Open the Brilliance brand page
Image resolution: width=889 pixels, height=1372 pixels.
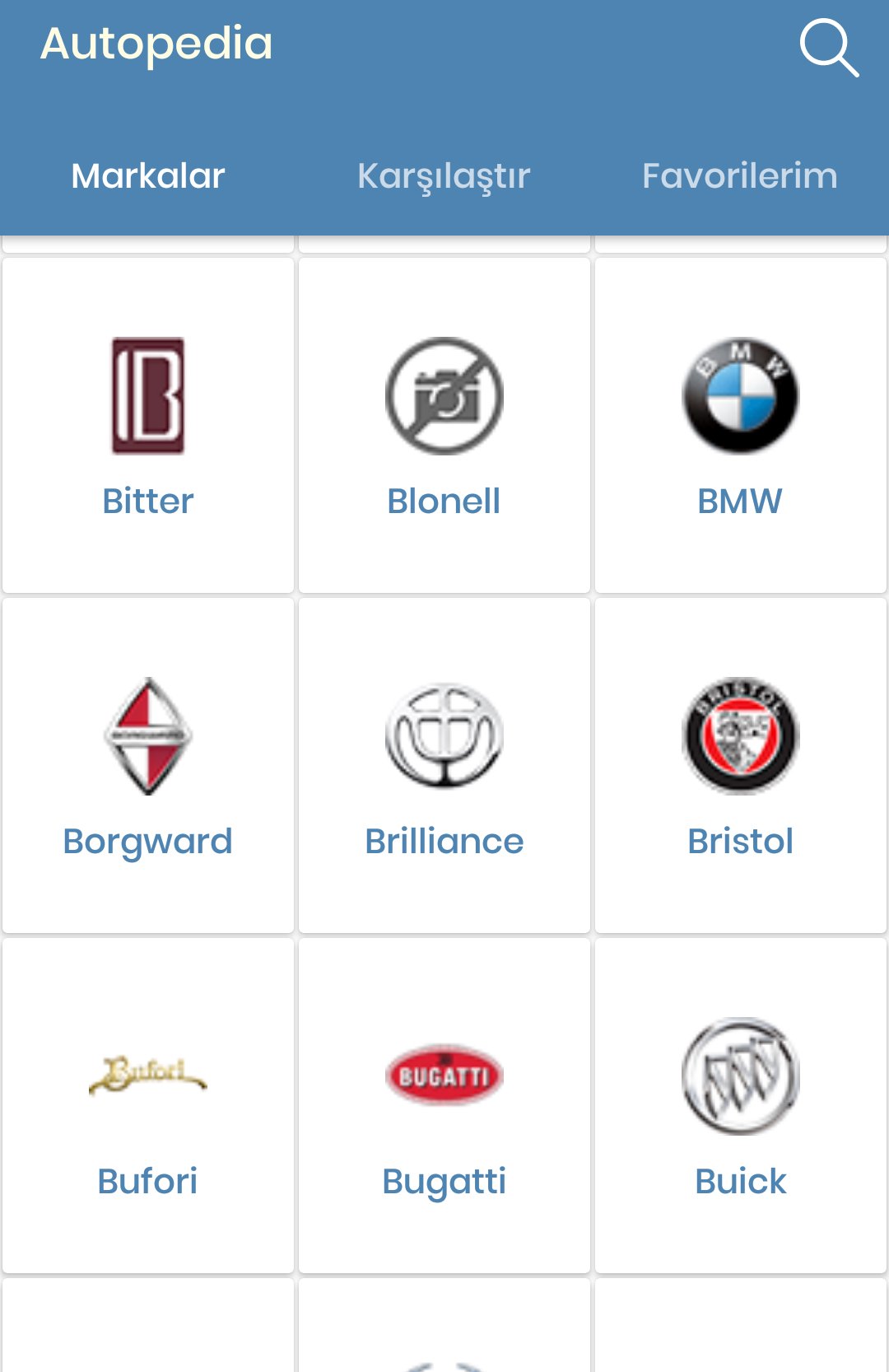tap(444, 841)
